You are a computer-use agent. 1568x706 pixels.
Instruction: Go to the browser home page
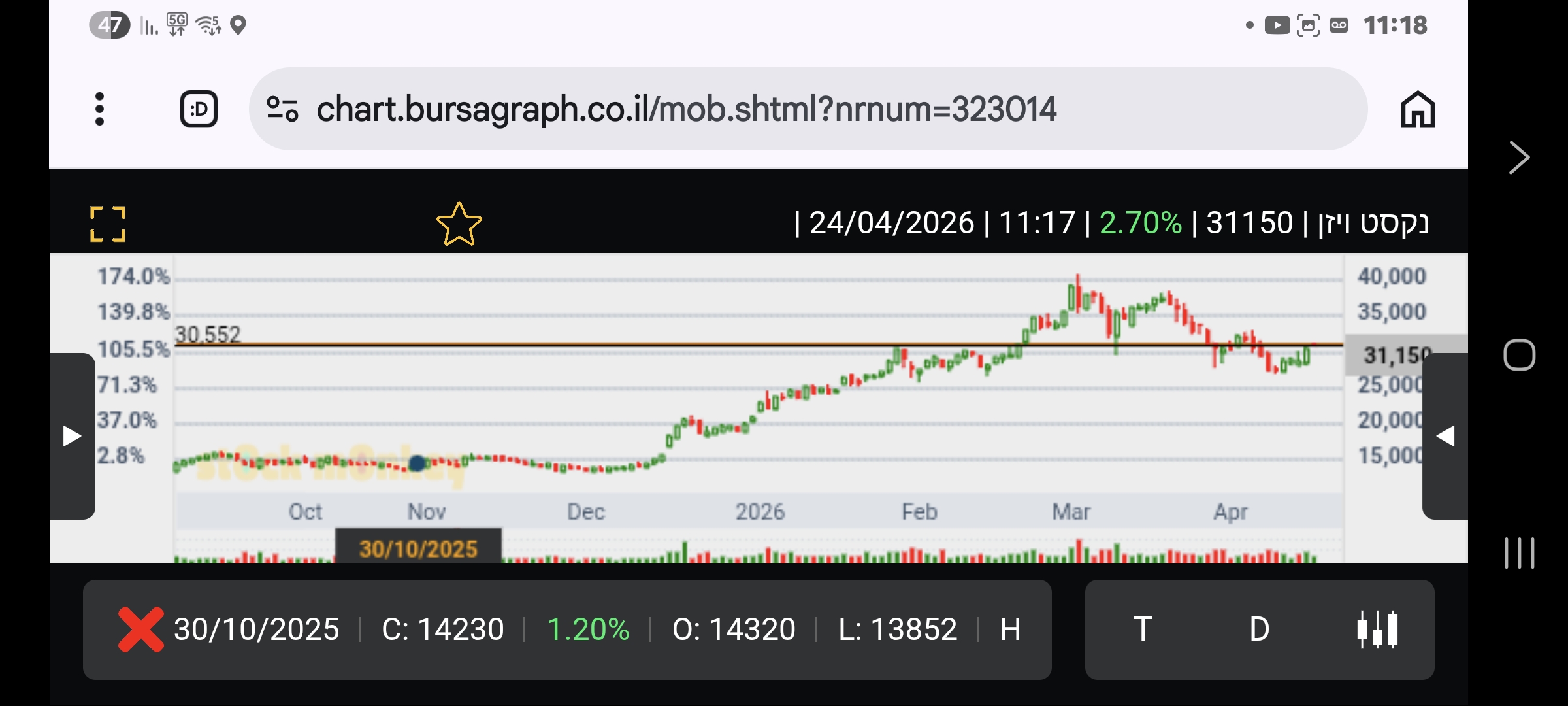click(x=1417, y=109)
